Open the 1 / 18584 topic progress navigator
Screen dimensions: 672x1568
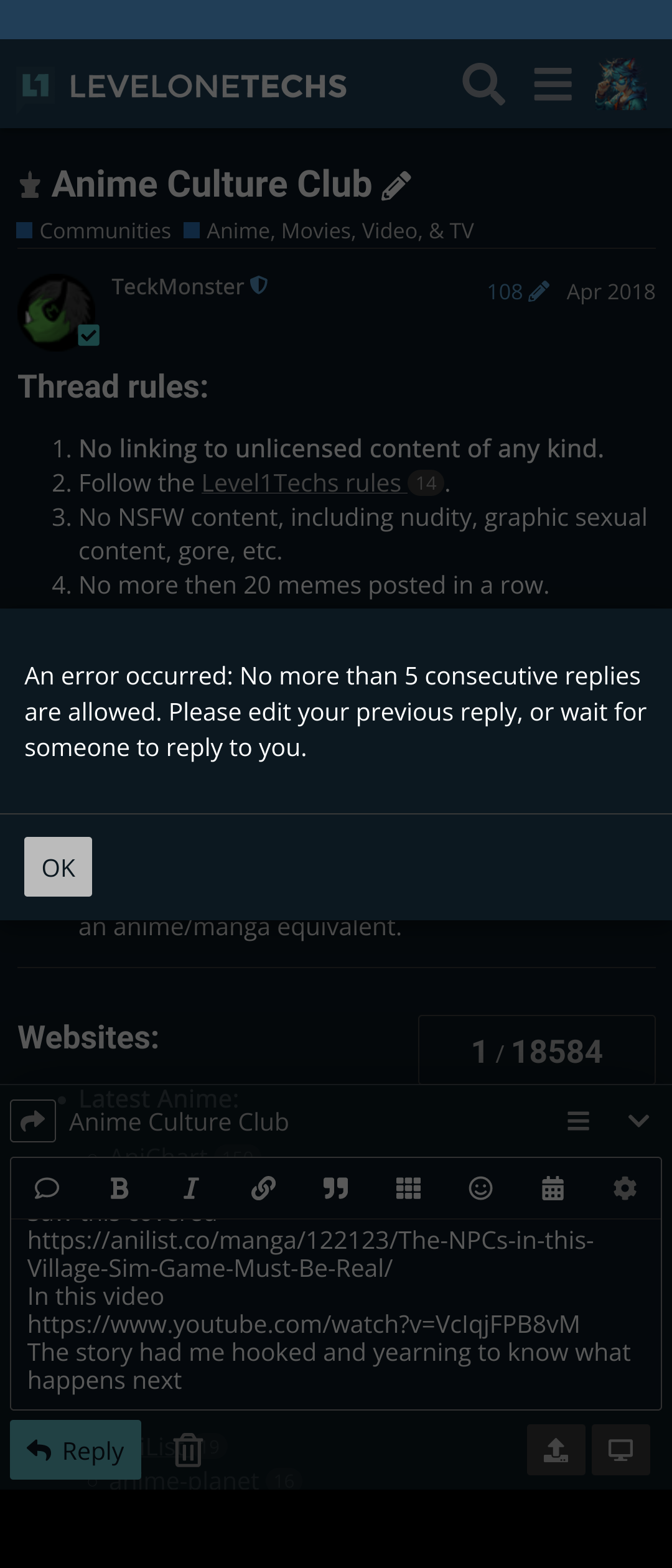coord(536,1051)
